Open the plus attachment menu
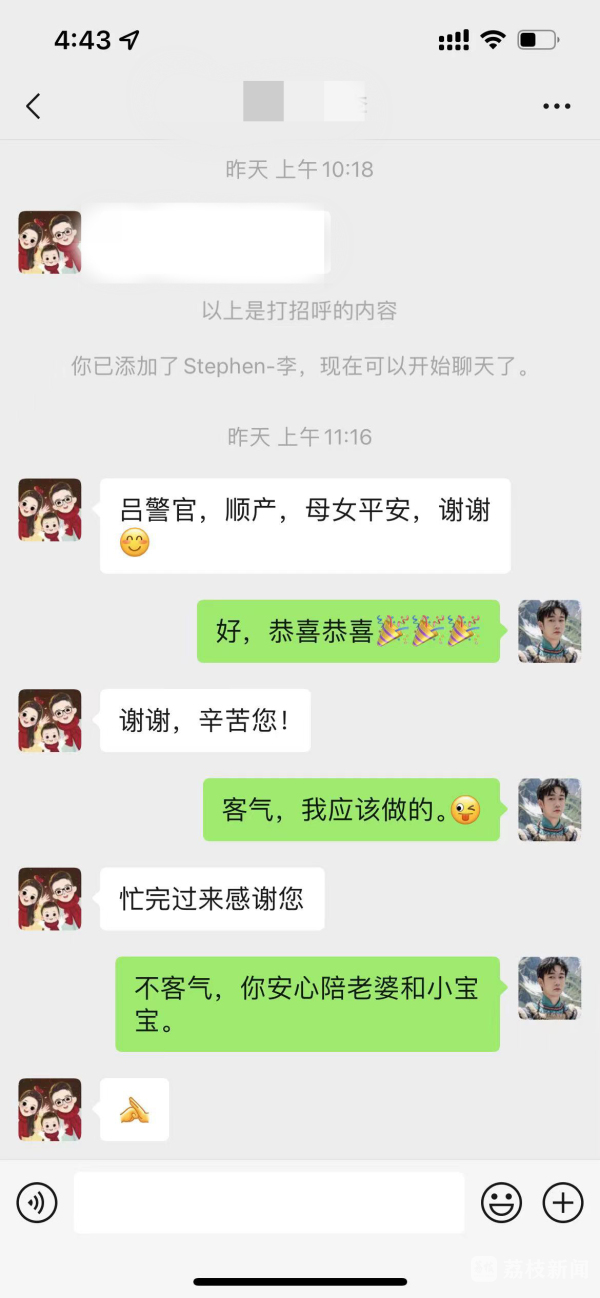Viewport: 600px width, 1298px height. point(562,1202)
